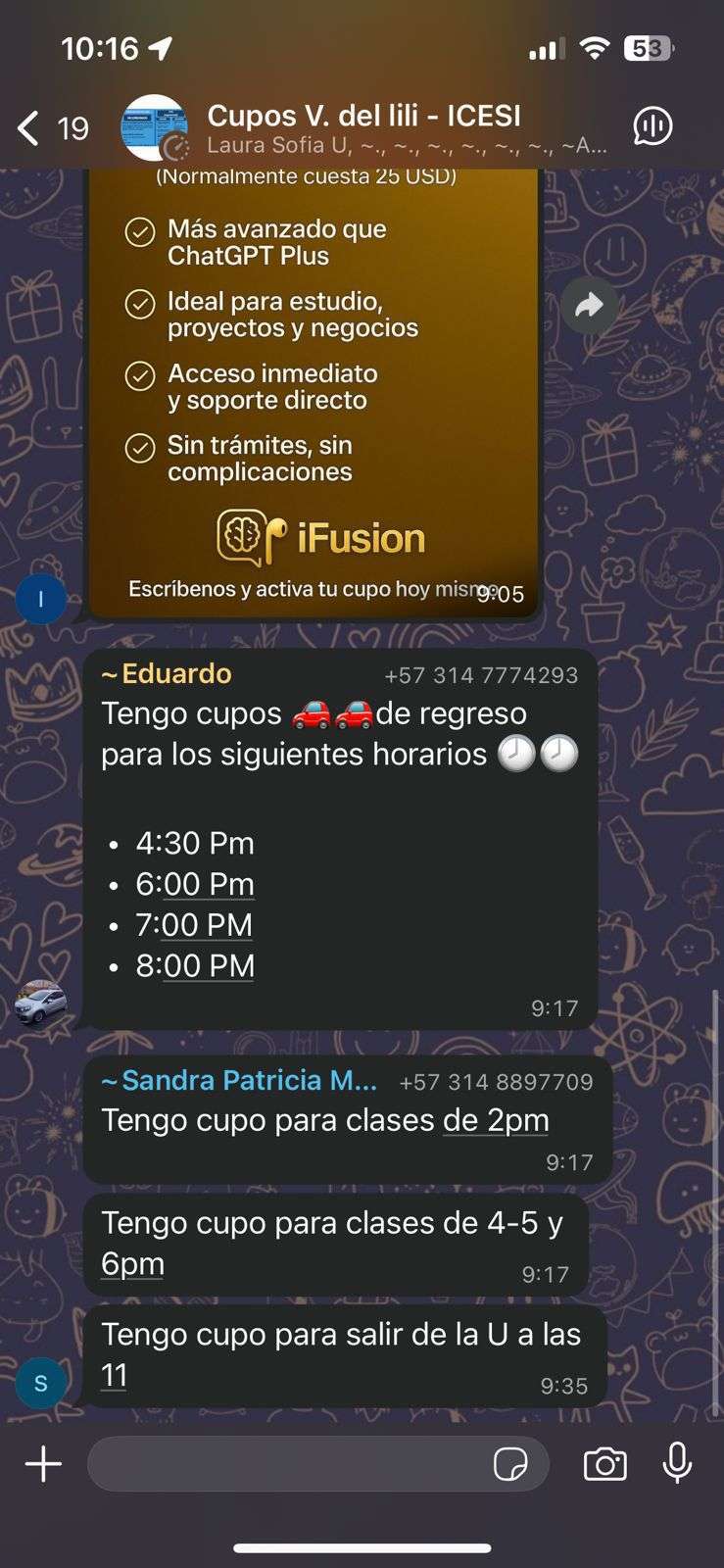The image size is (724, 1568).
Task: Tap the underlined 'de 2pm' time
Action: coord(496,1120)
